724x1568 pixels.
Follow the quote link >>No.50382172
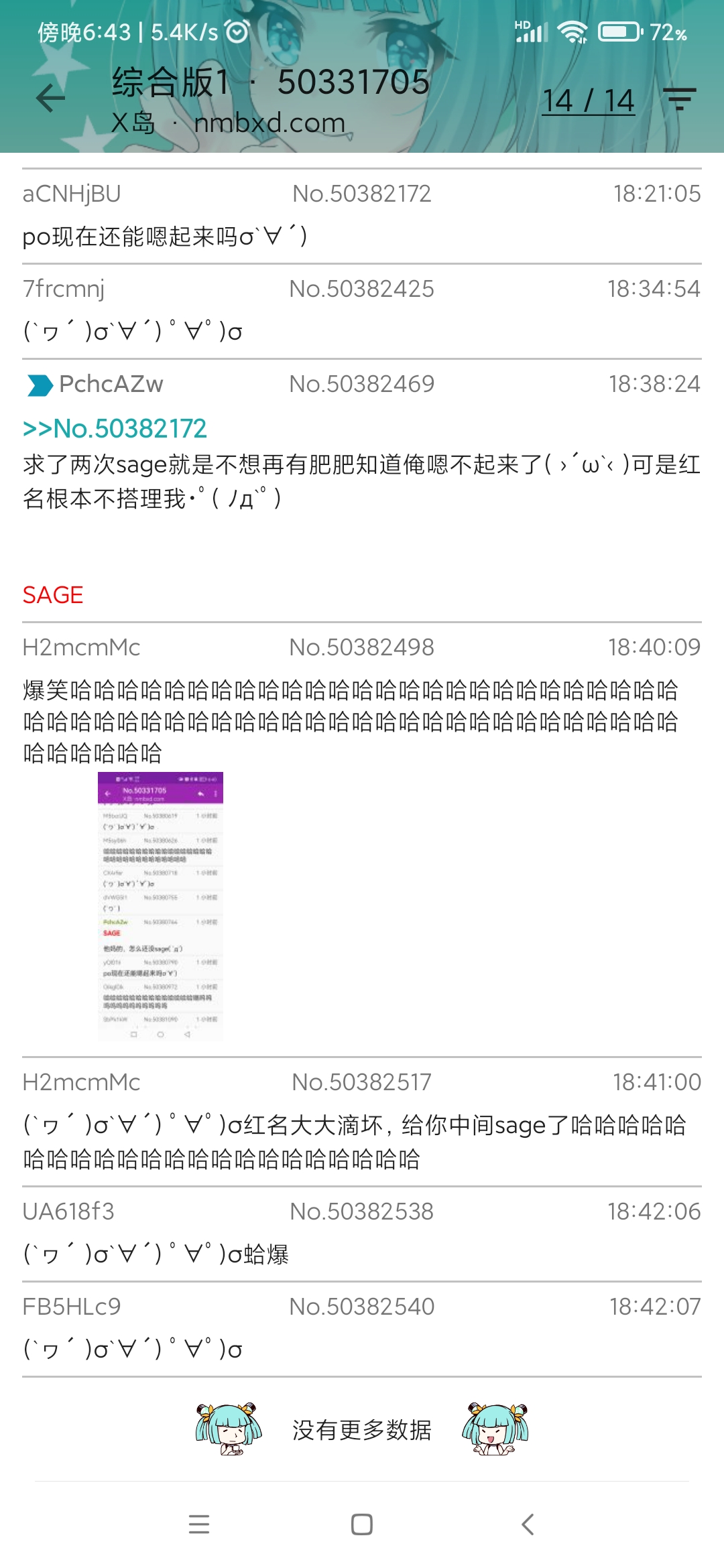[115, 429]
